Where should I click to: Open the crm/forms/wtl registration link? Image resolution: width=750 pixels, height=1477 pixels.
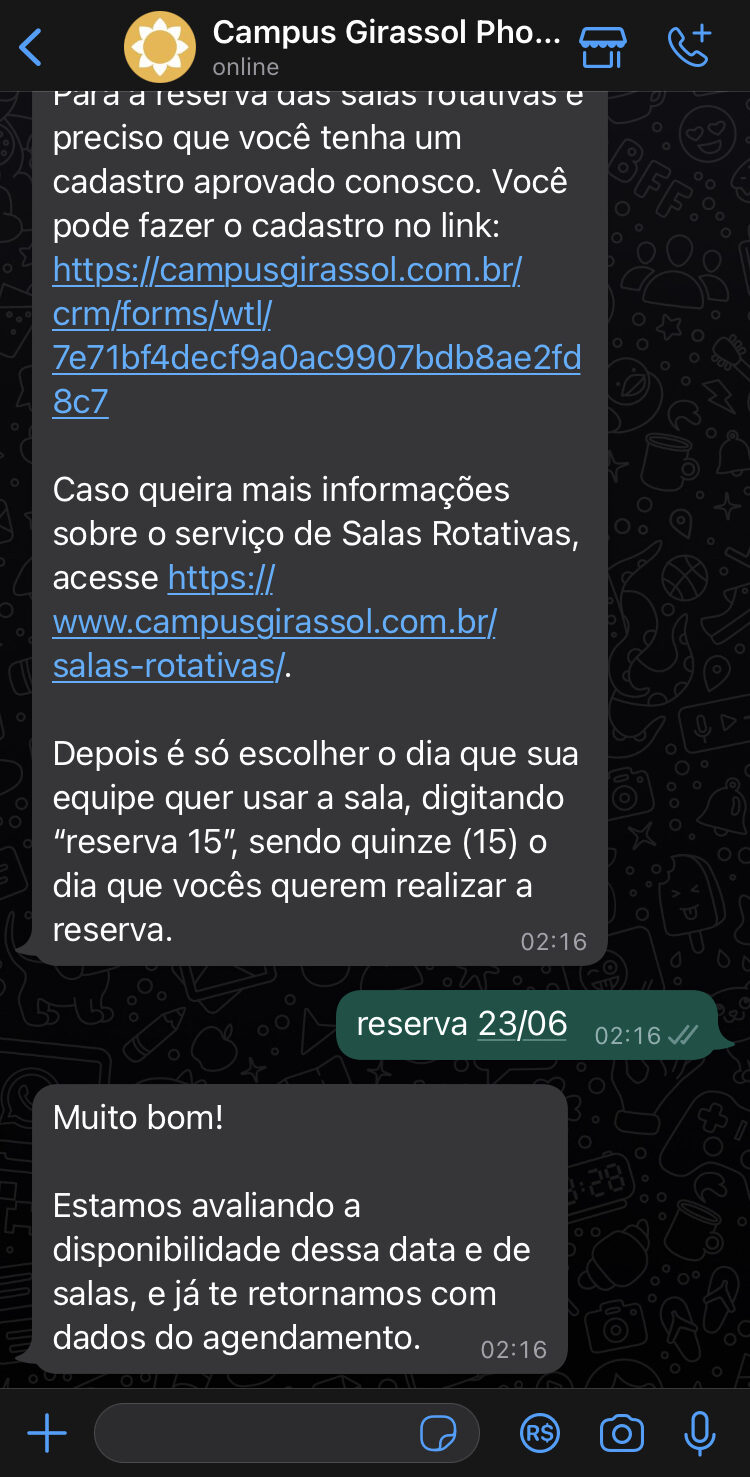coord(317,336)
